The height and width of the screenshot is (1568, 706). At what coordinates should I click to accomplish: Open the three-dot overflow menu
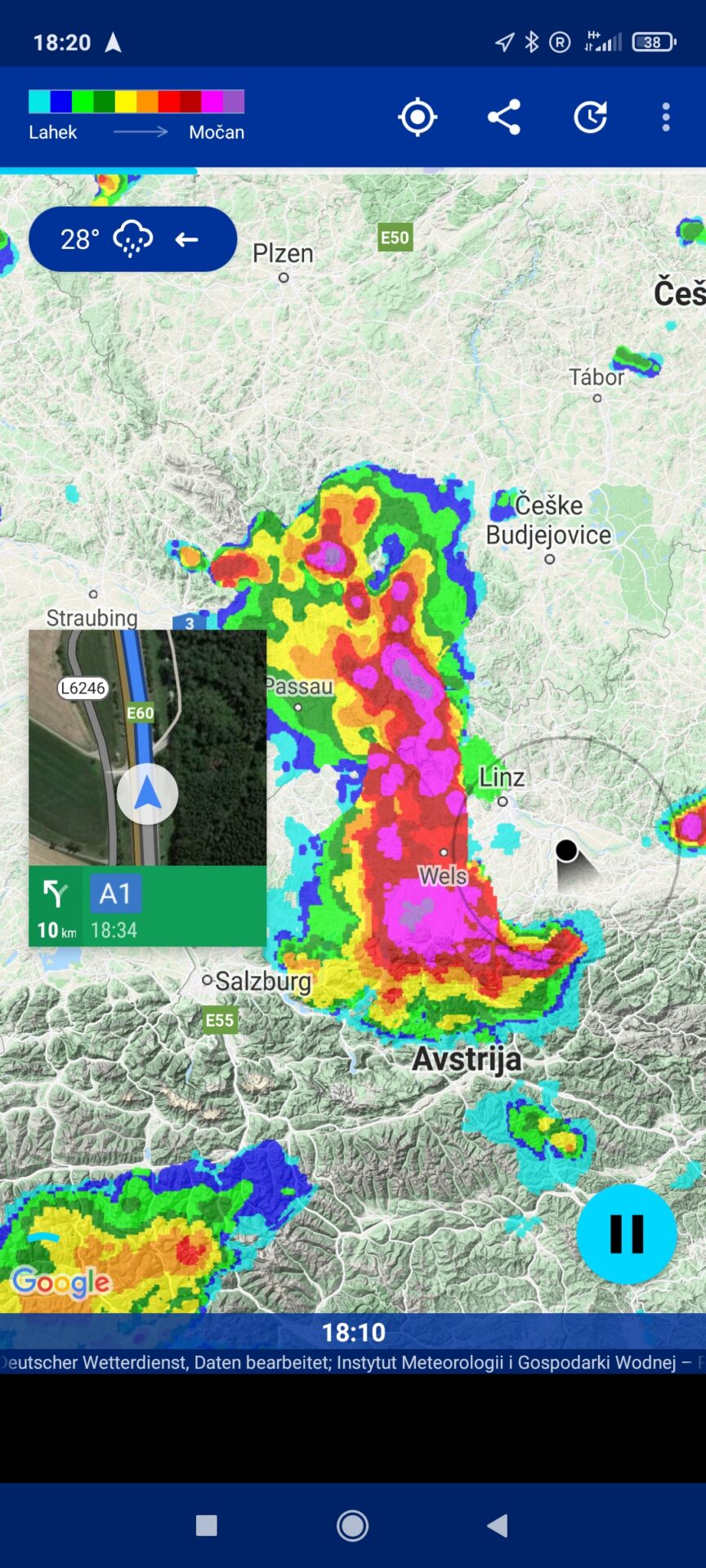666,118
